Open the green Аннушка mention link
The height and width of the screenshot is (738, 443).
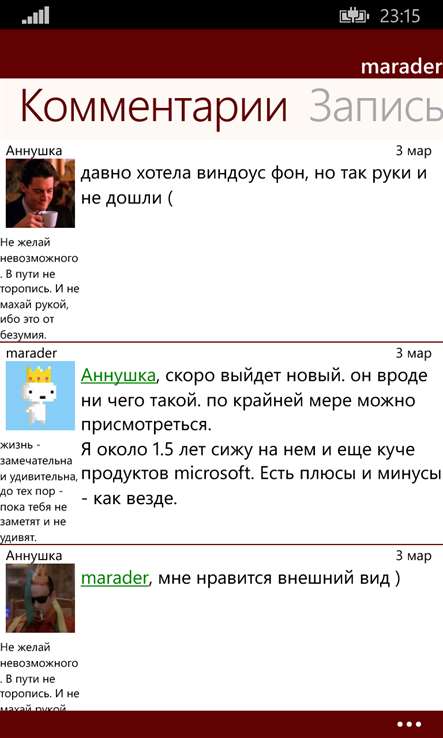pos(118,376)
